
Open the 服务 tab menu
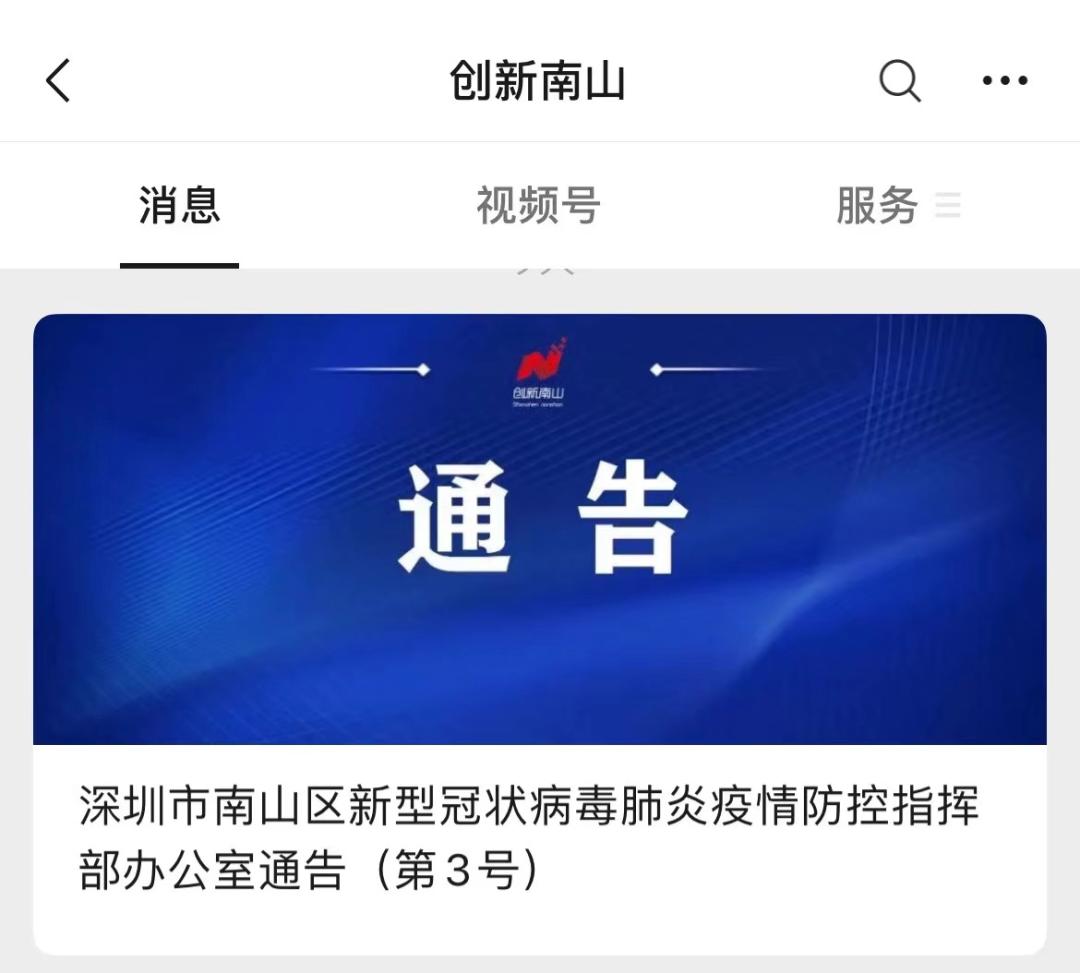pyautogui.click(x=896, y=206)
